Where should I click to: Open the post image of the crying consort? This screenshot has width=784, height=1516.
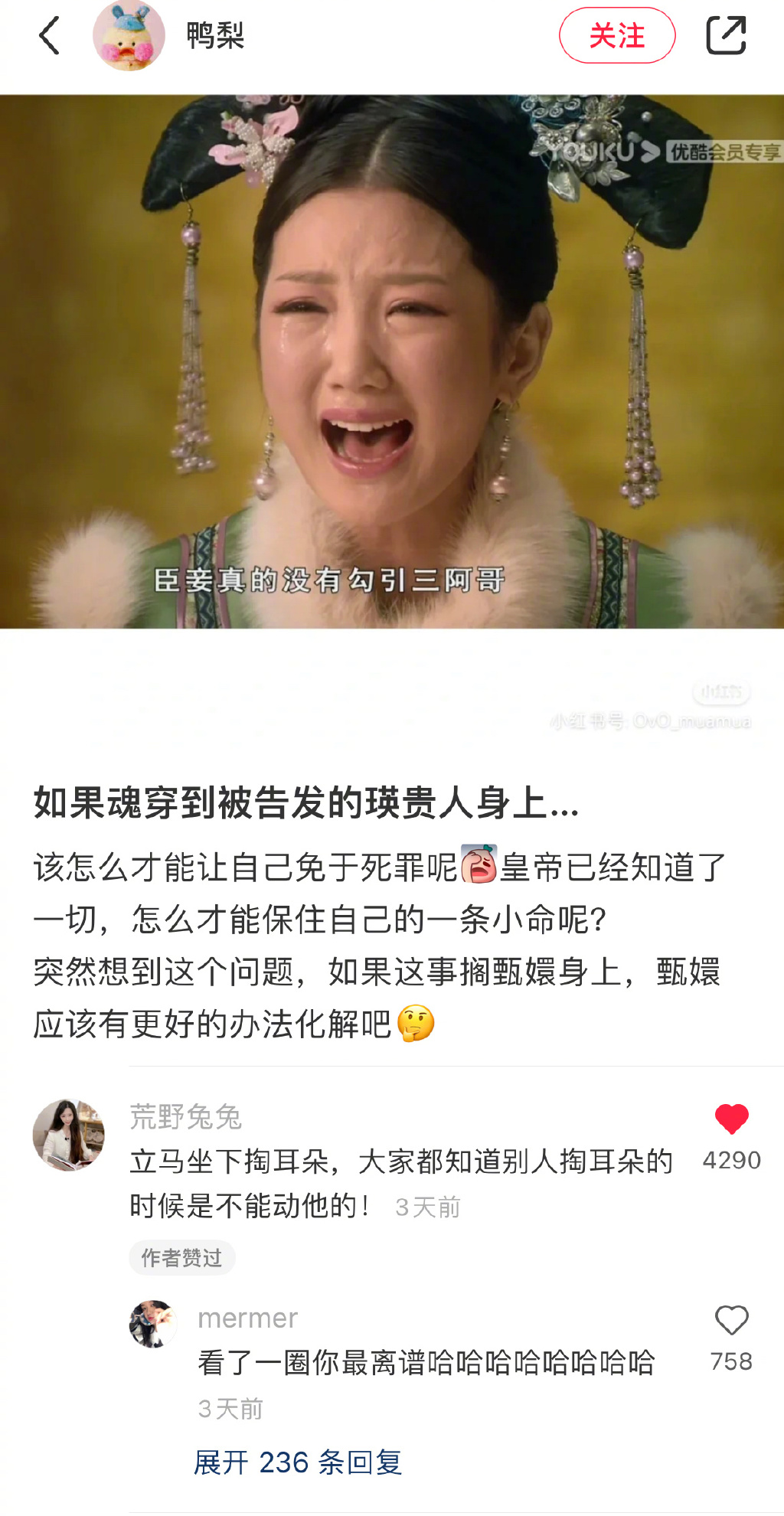[392, 361]
